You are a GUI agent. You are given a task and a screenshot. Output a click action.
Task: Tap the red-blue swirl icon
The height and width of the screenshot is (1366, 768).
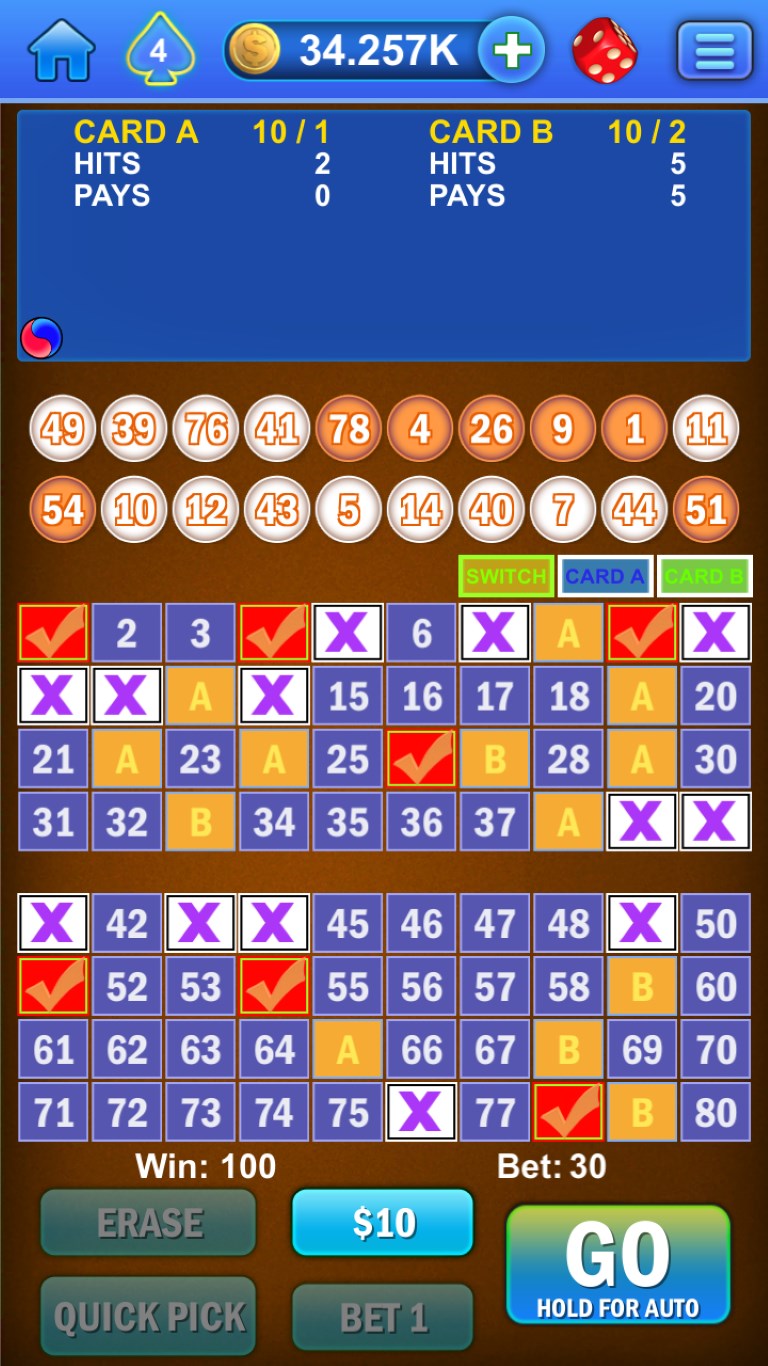pos(41,338)
